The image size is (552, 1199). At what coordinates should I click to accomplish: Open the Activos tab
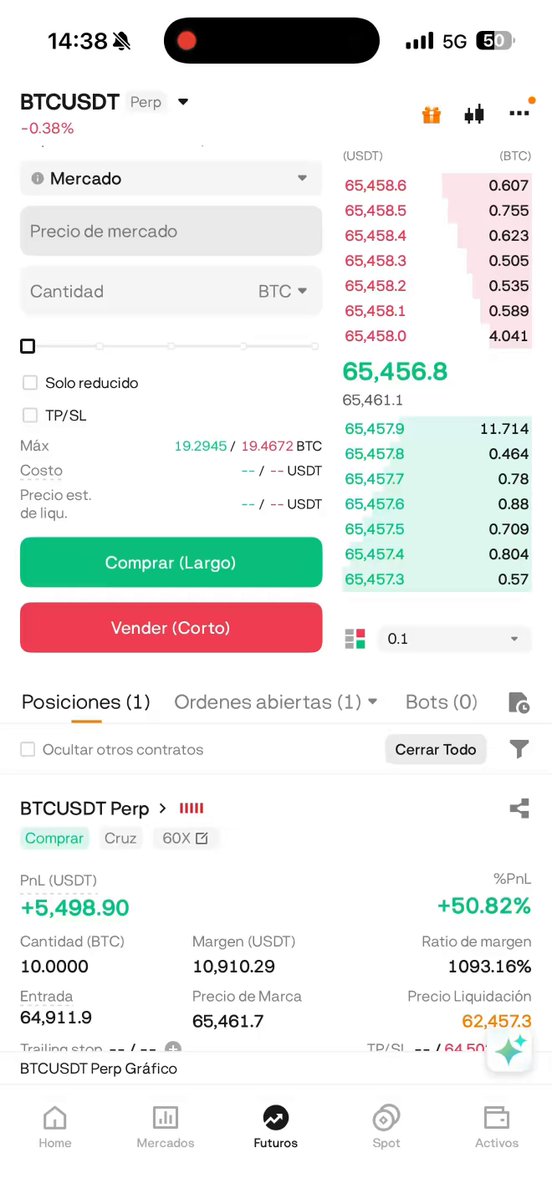click(x=496, y=1127)
